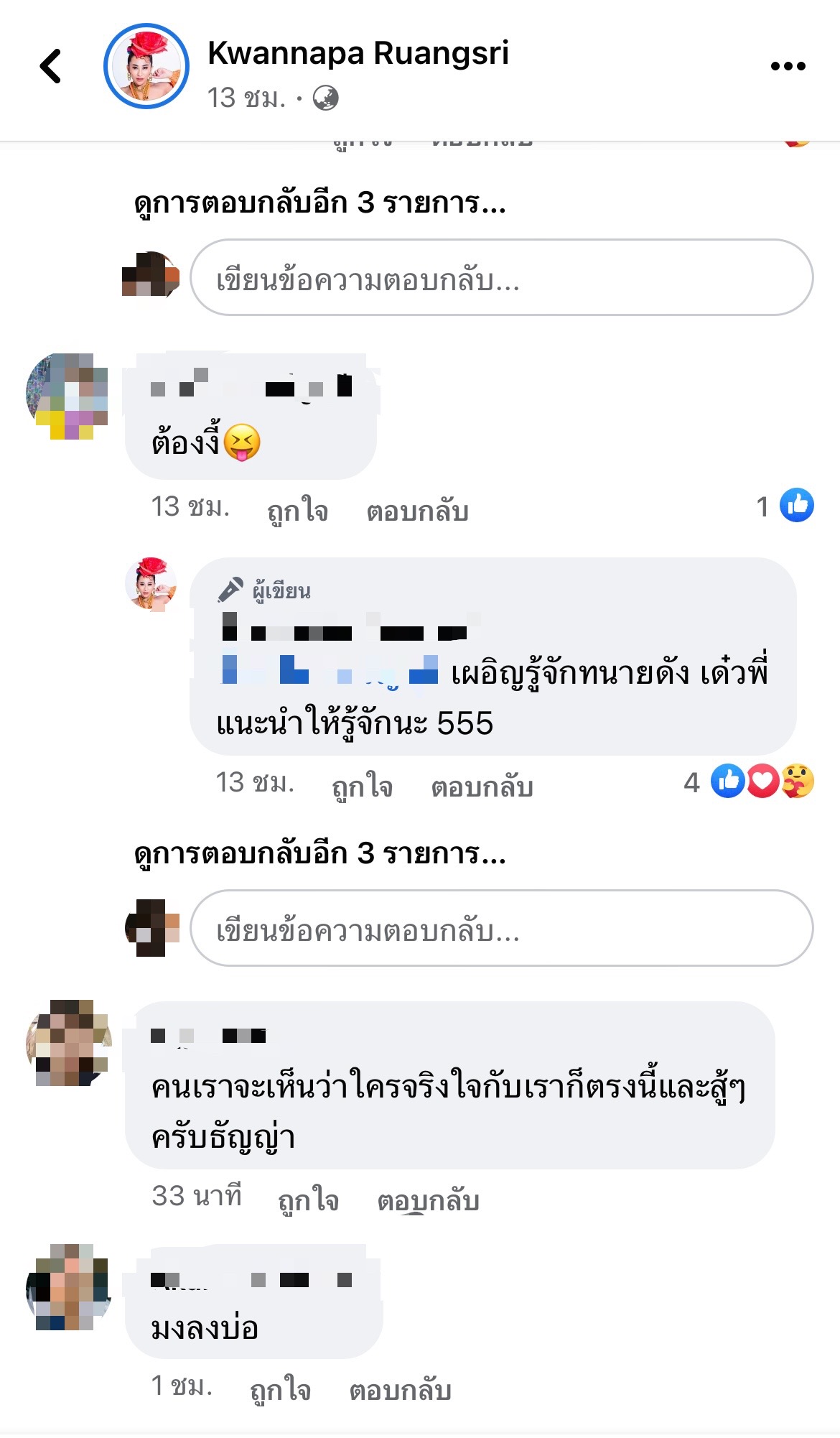Like the comment 'มงลงบ่อ'
840x1438 pixels.
click(280, 1390)
